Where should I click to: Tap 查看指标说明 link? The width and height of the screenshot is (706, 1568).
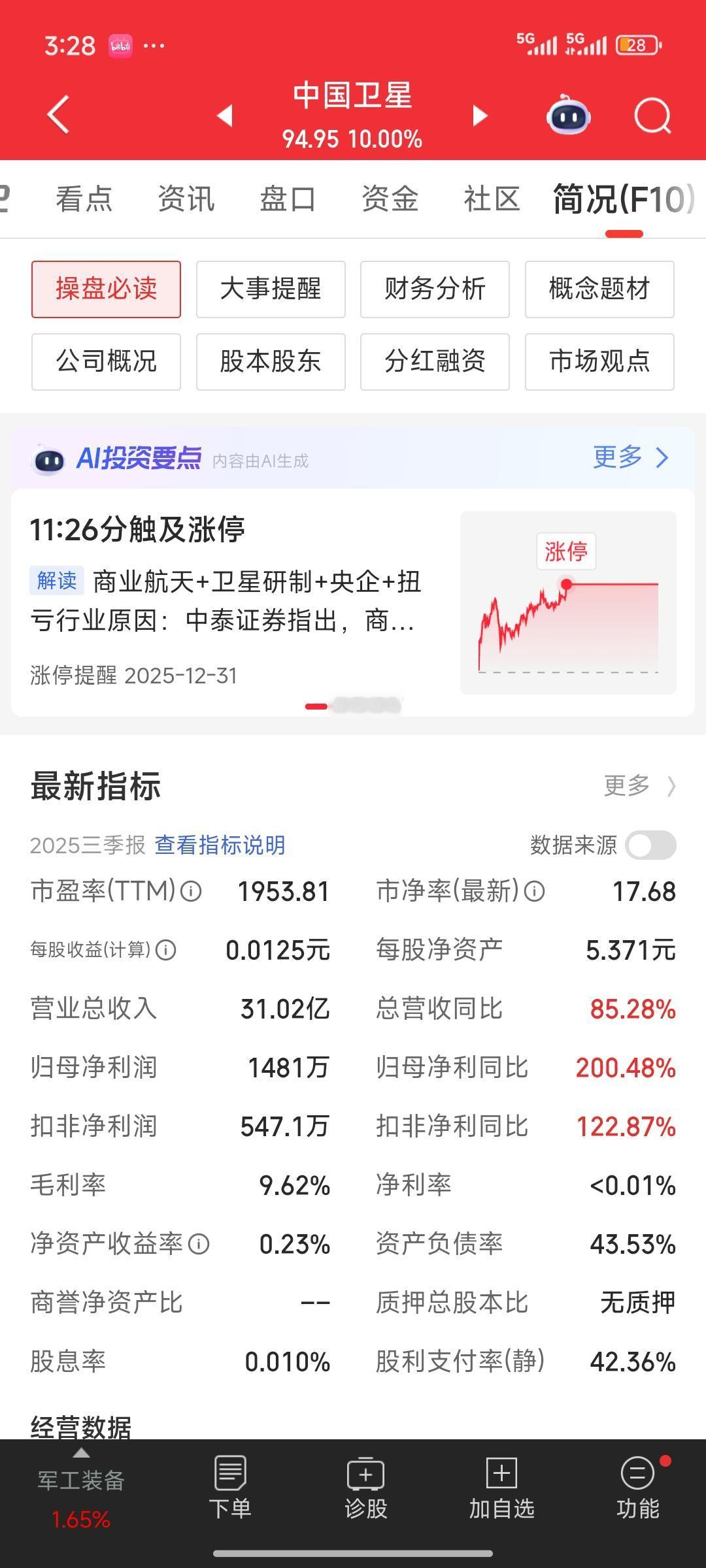[220, 845]
